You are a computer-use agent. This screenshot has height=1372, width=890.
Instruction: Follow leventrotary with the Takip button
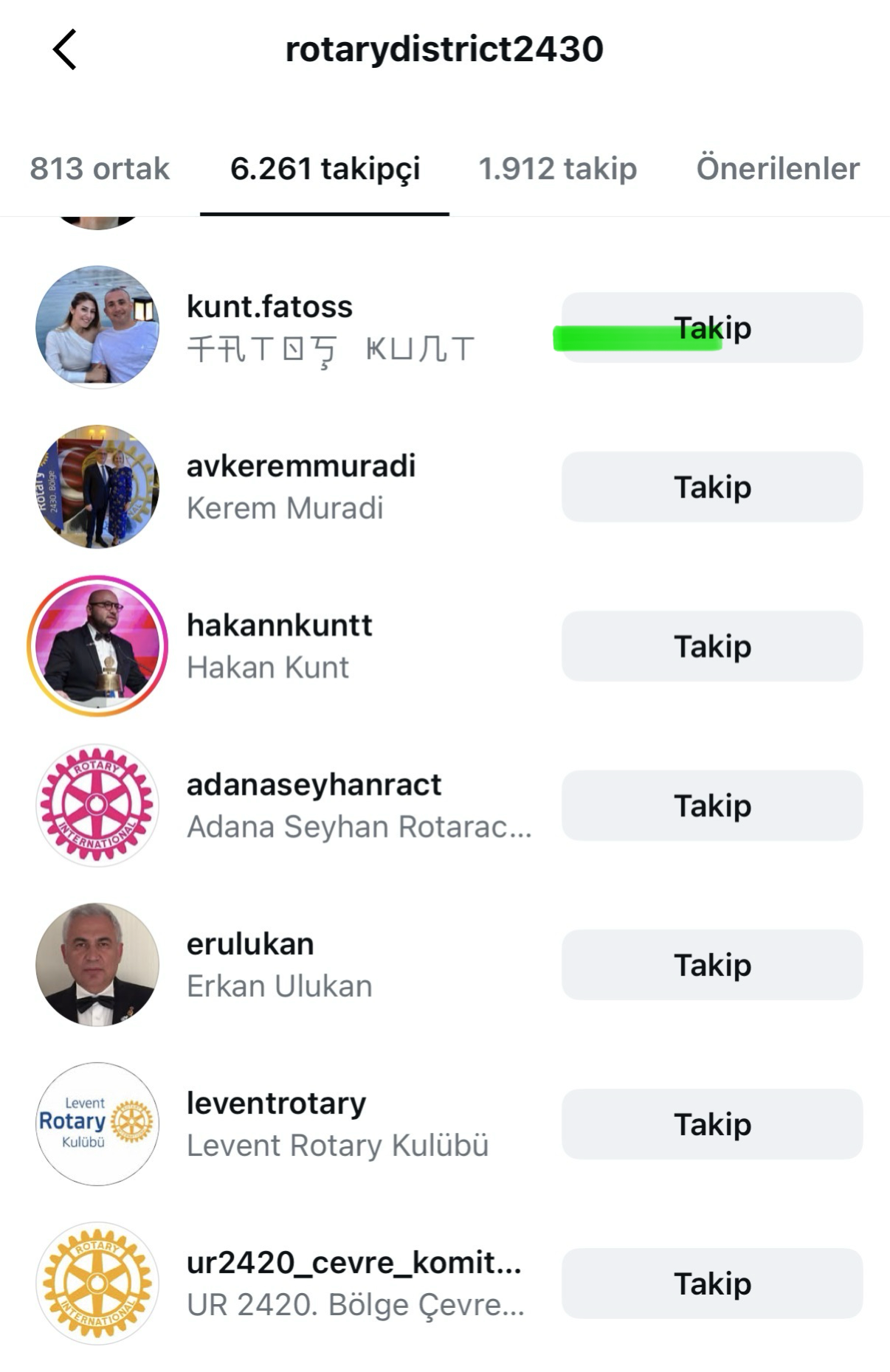(x=712, y=1124)
